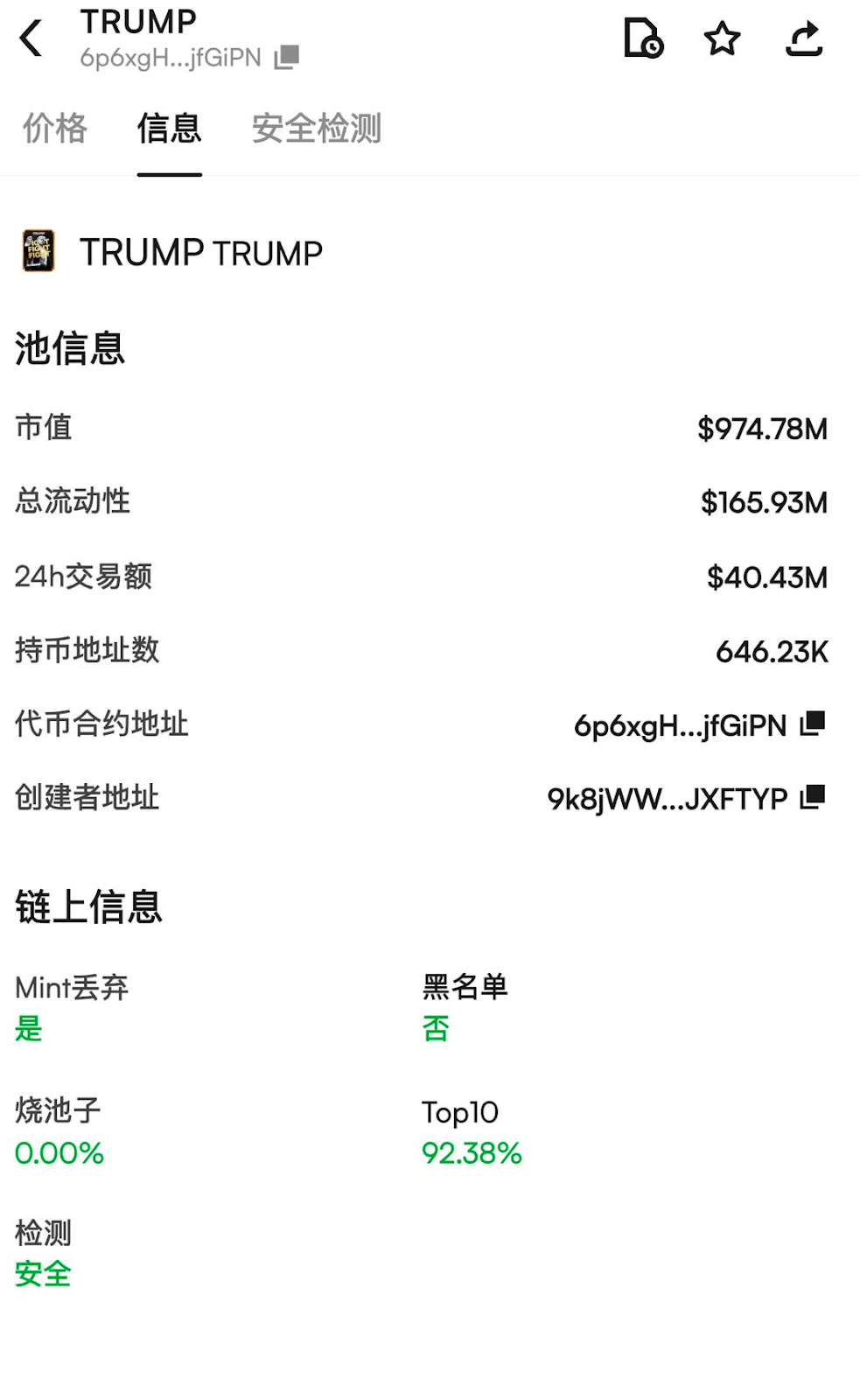Copy the address under the TRUMP title

click(x=286, y=58)
